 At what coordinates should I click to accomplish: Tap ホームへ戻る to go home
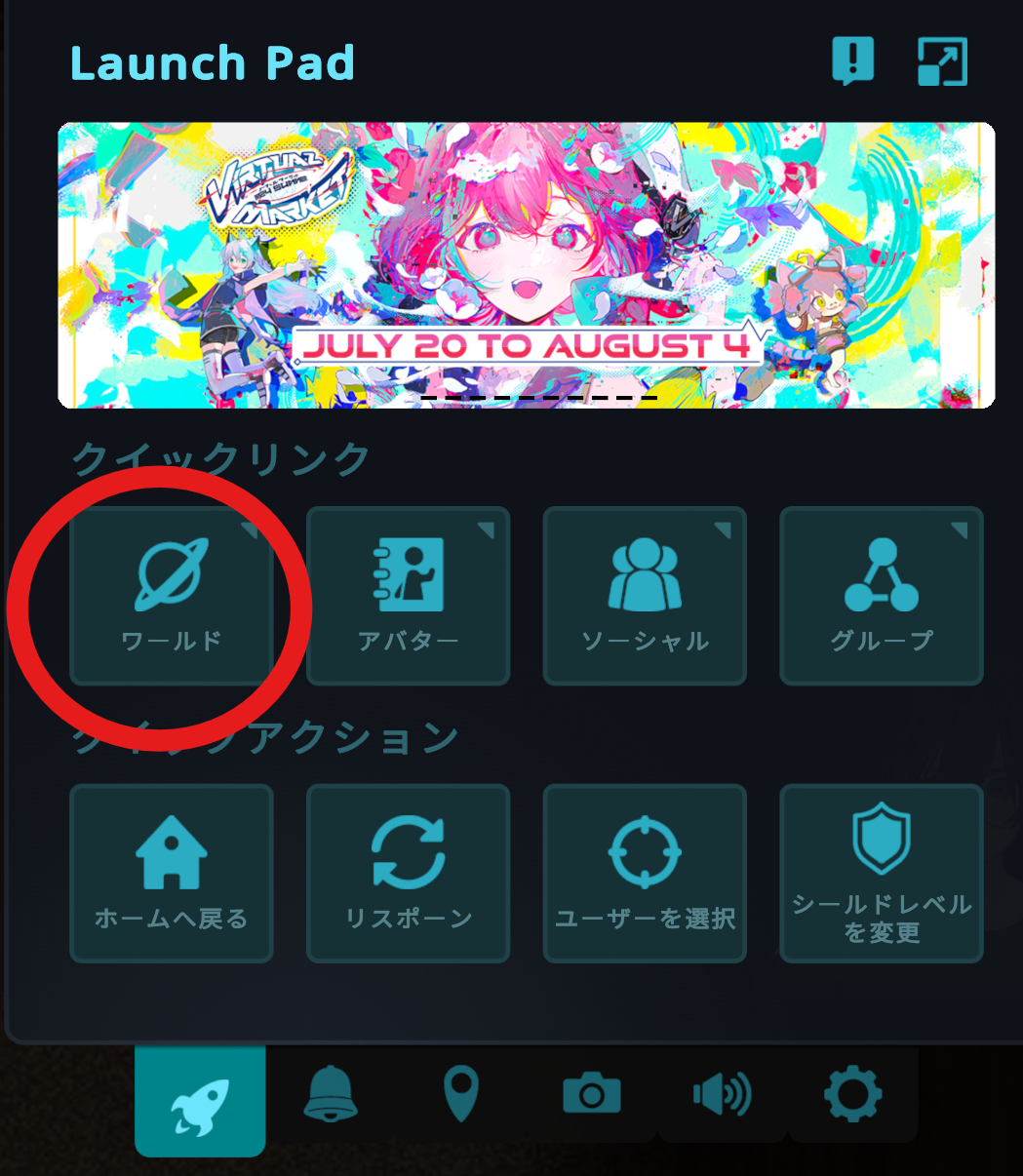tap(172, 873)
